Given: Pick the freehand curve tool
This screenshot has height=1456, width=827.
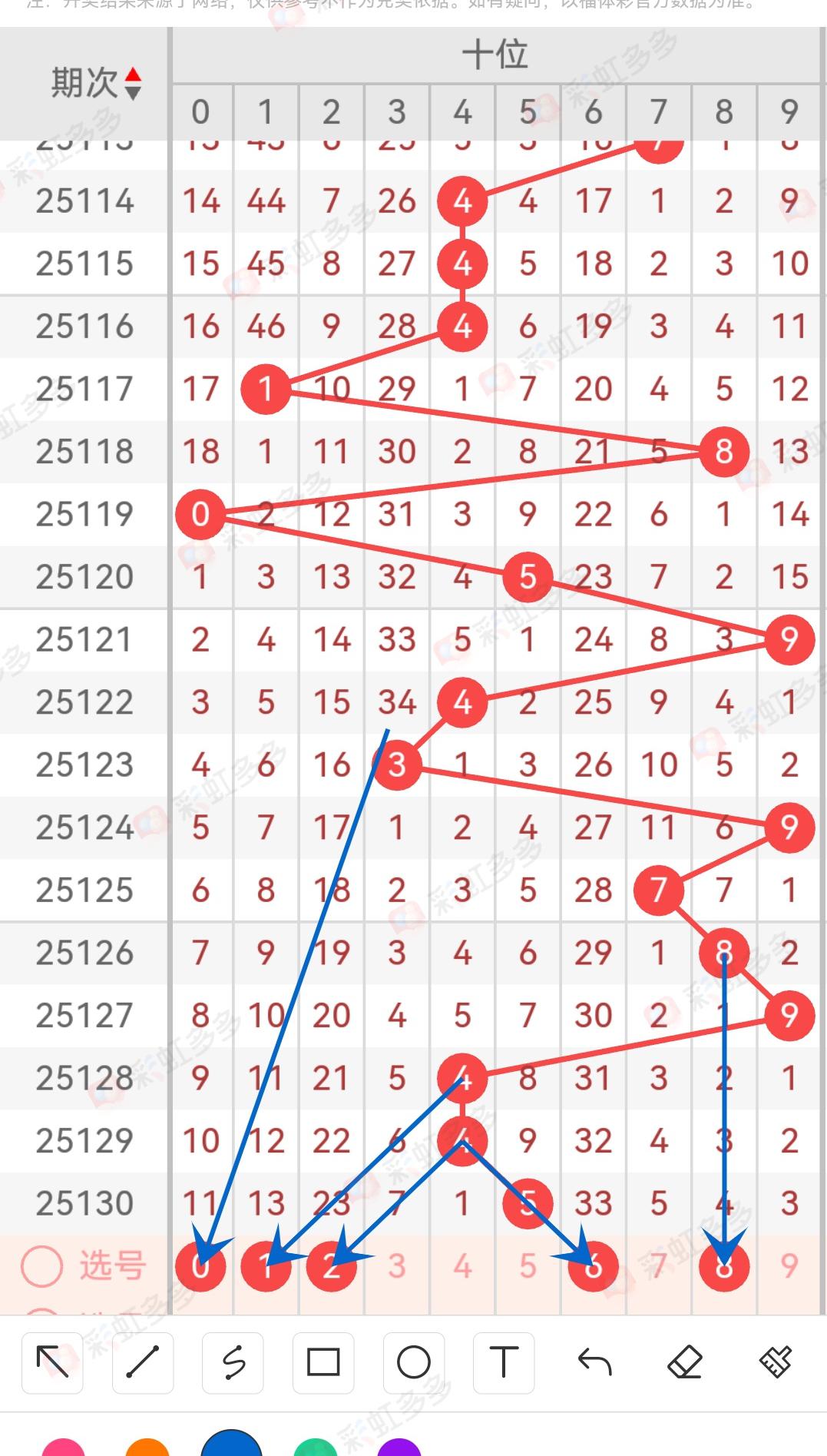Looking at the screenshot, I should click(x=233, y=1363).
